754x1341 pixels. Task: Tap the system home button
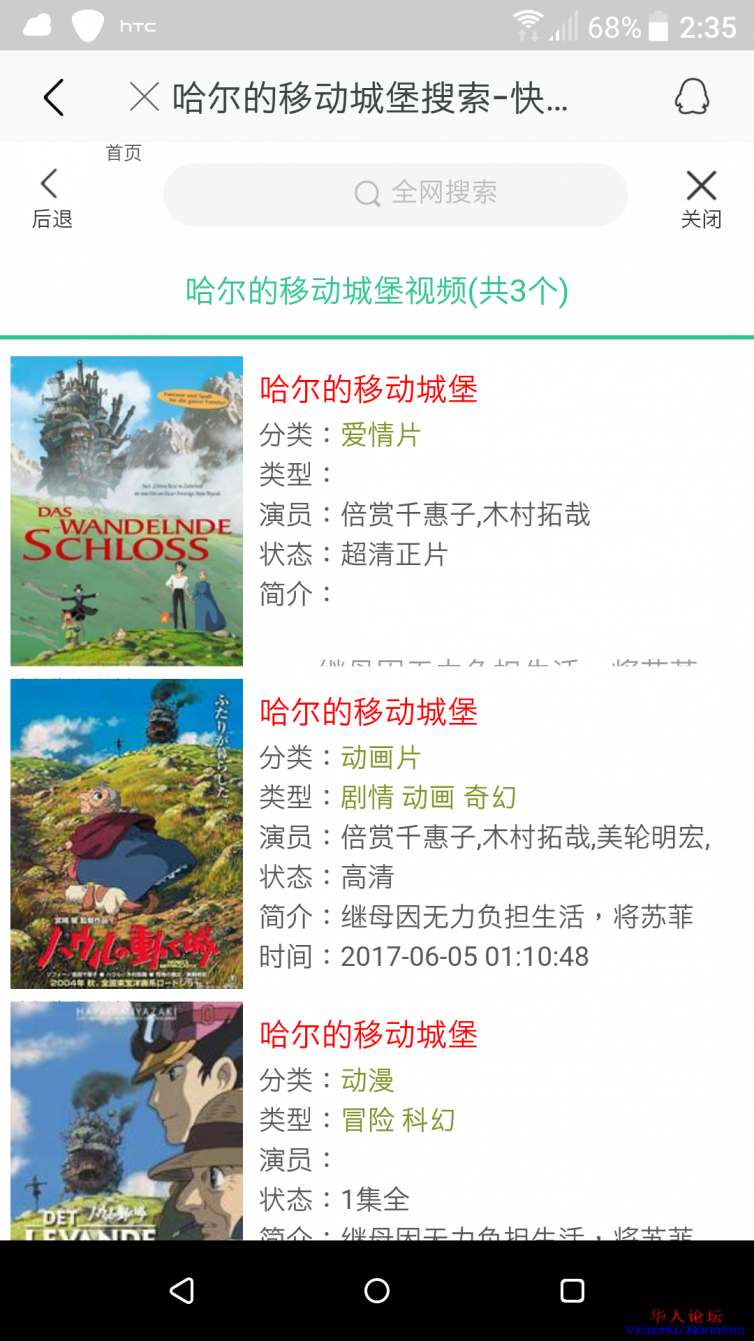pyautogui.click(x=377, y=1291)
